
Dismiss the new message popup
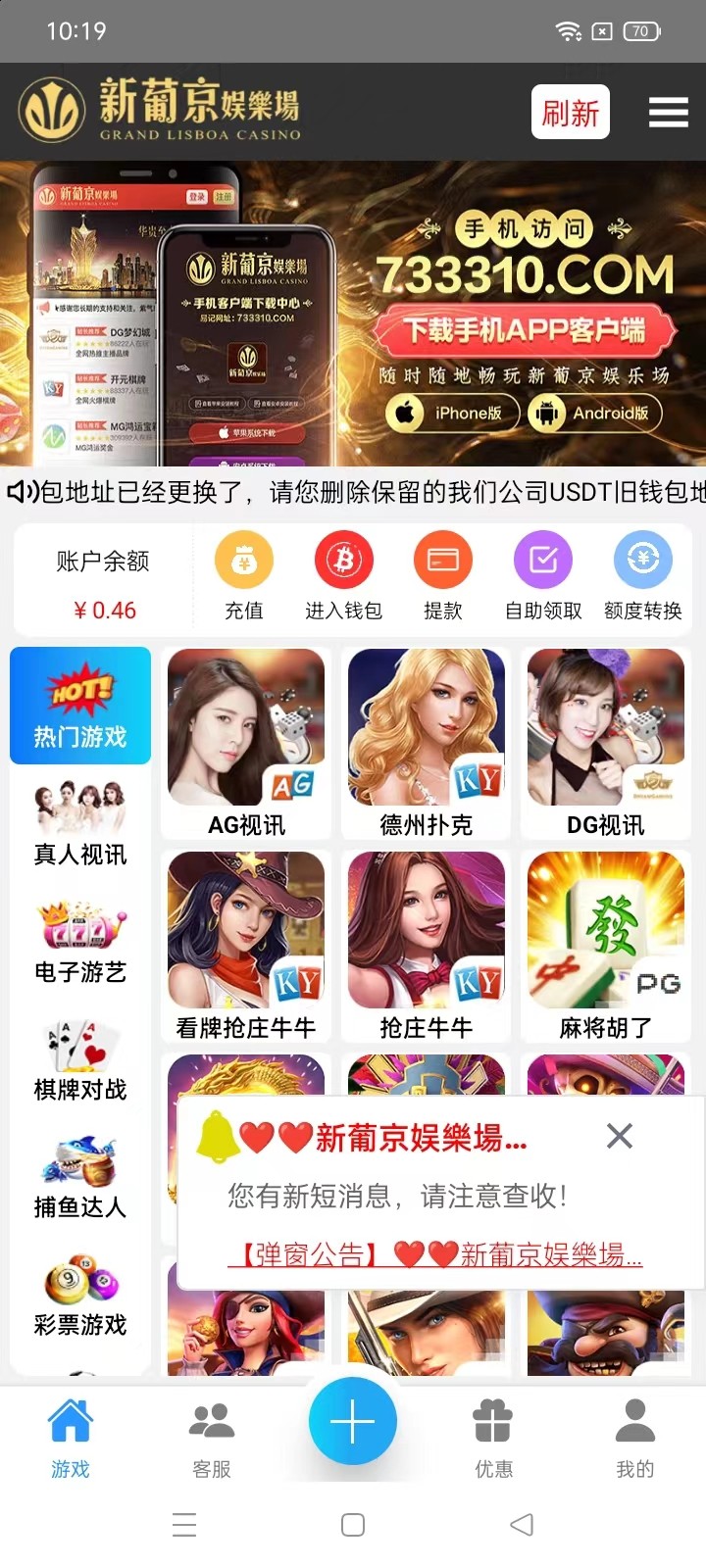619,1136
